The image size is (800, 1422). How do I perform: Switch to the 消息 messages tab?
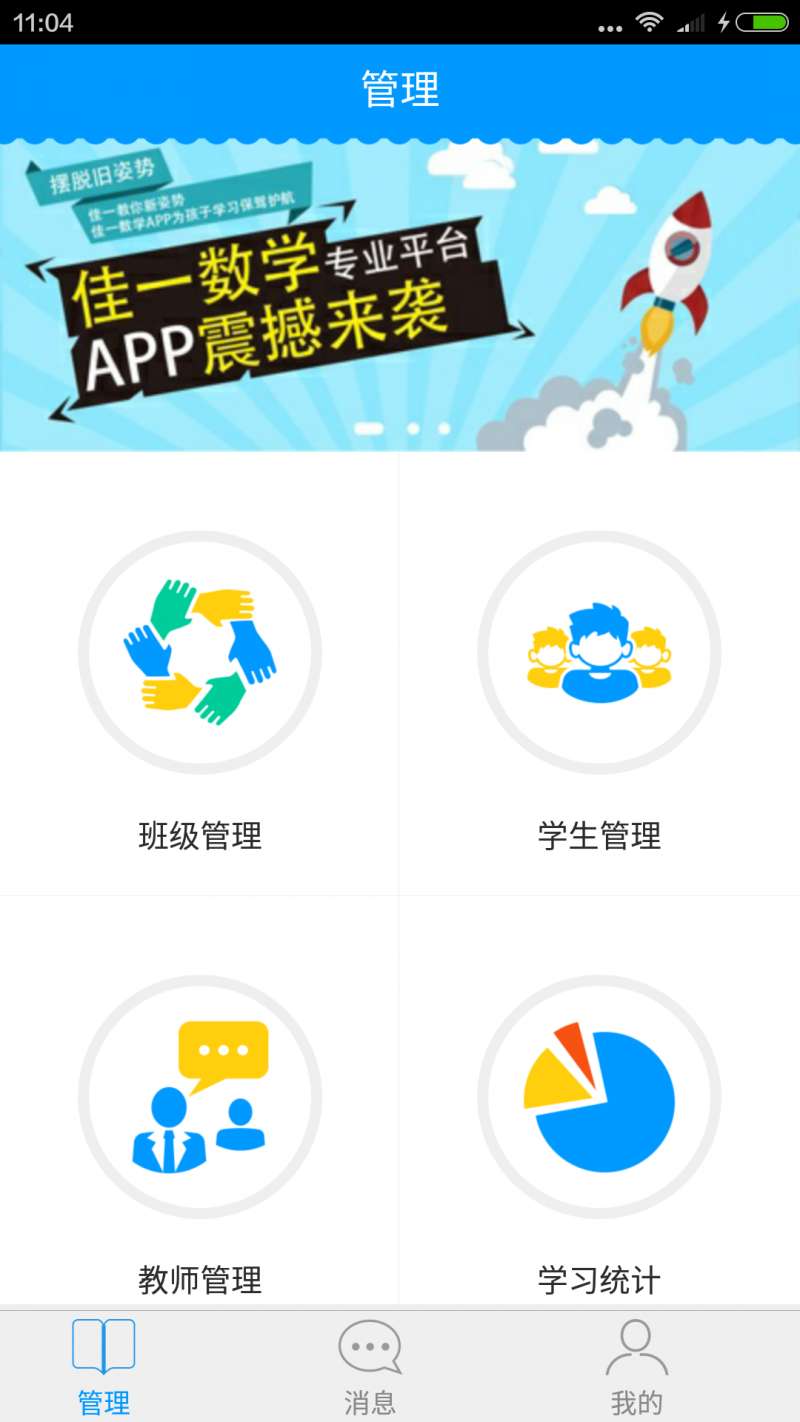point(370,1367)
